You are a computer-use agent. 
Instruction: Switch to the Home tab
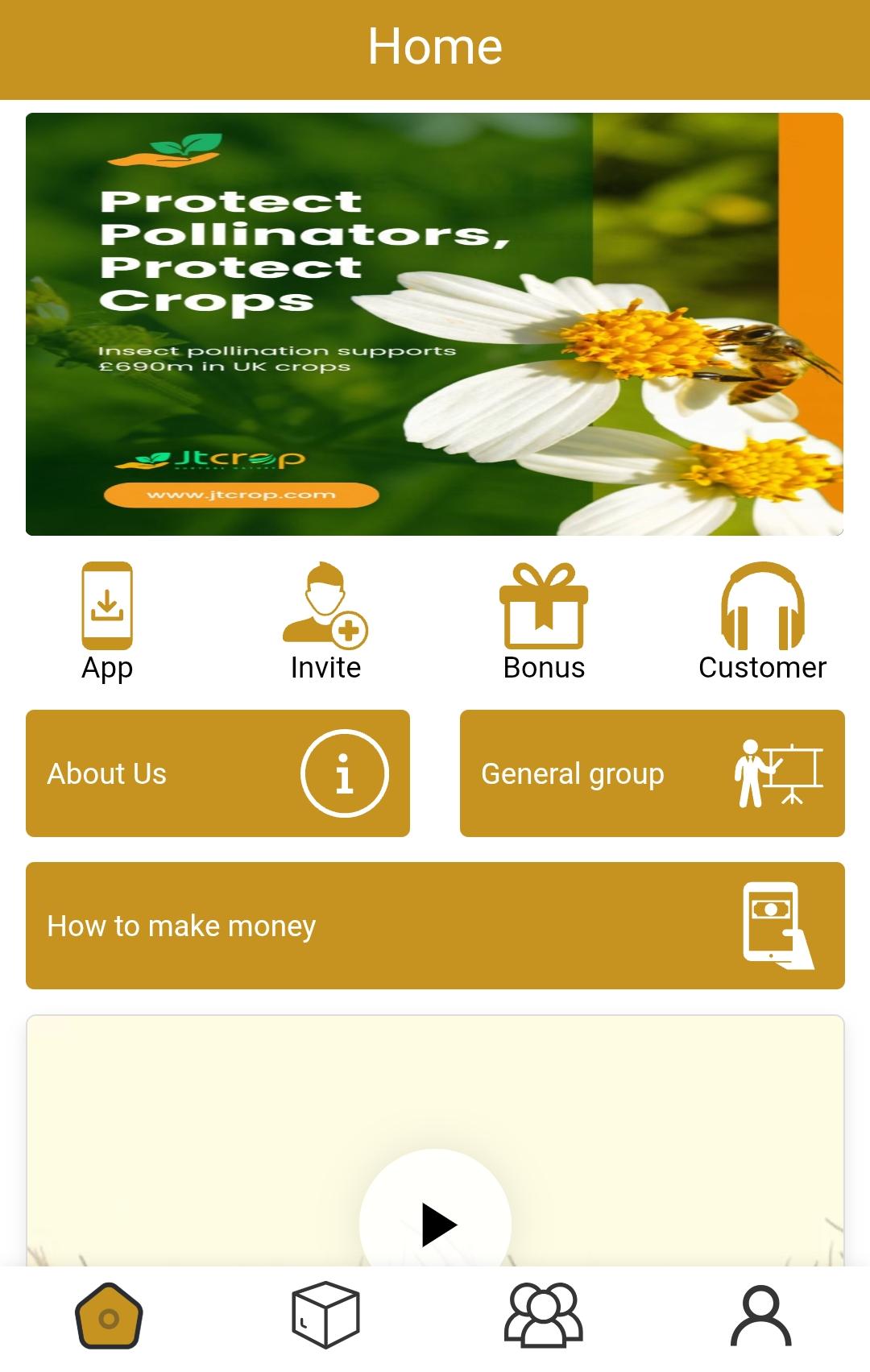tap(109, 1316)
